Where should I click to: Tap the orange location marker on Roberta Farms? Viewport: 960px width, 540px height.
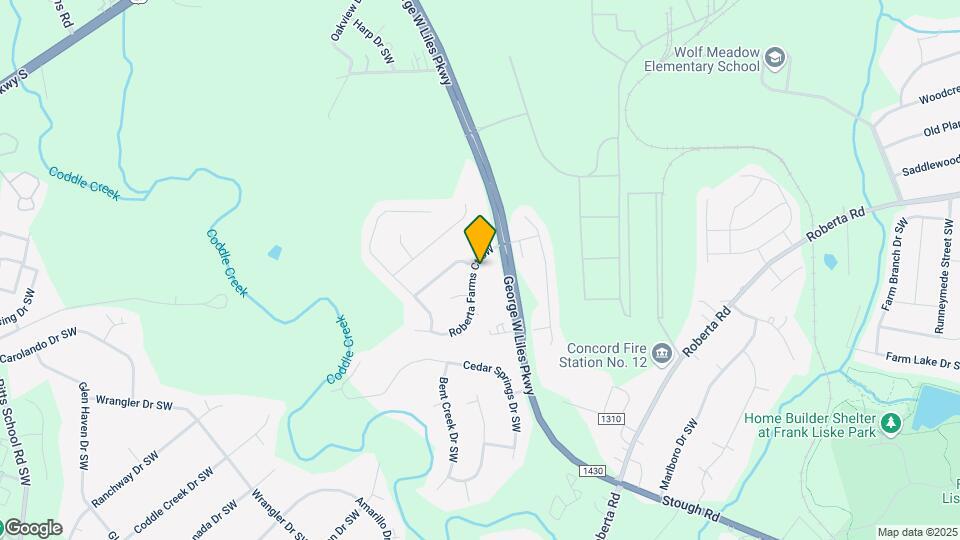480,239
